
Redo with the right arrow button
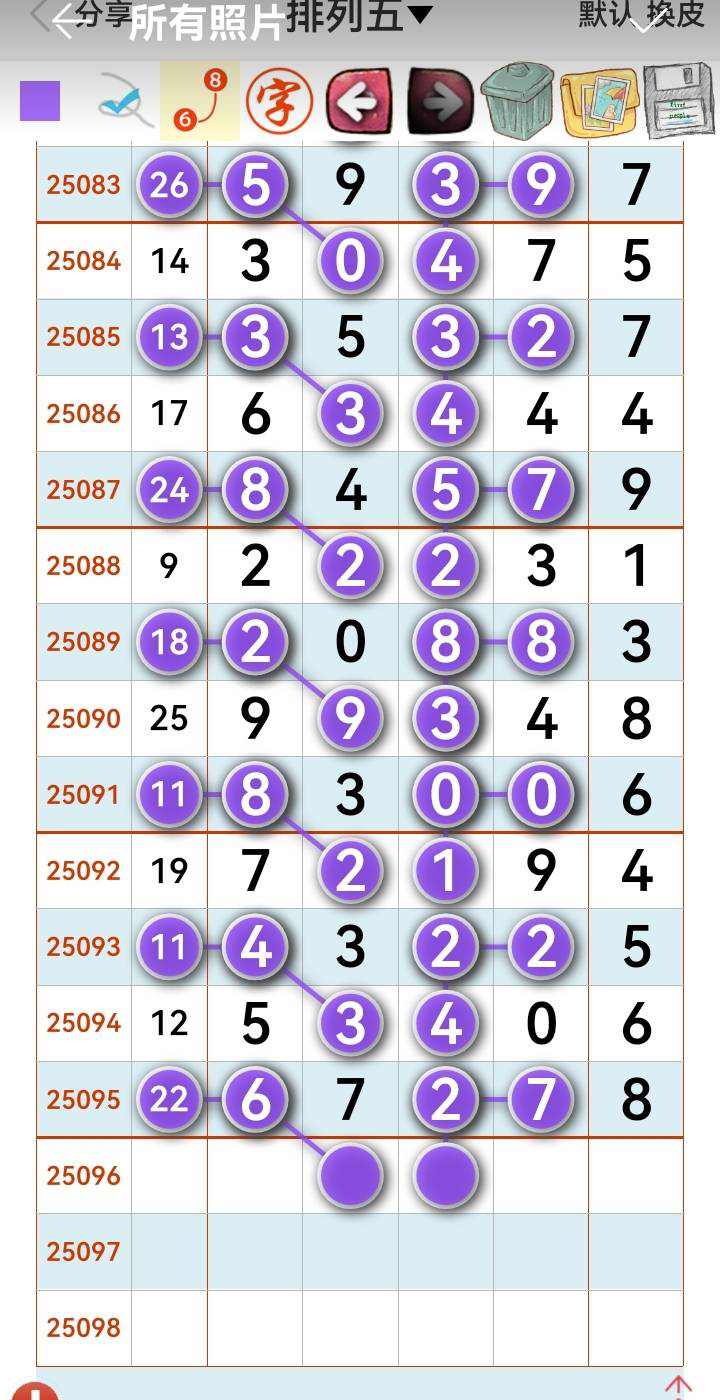pos(438,101)
